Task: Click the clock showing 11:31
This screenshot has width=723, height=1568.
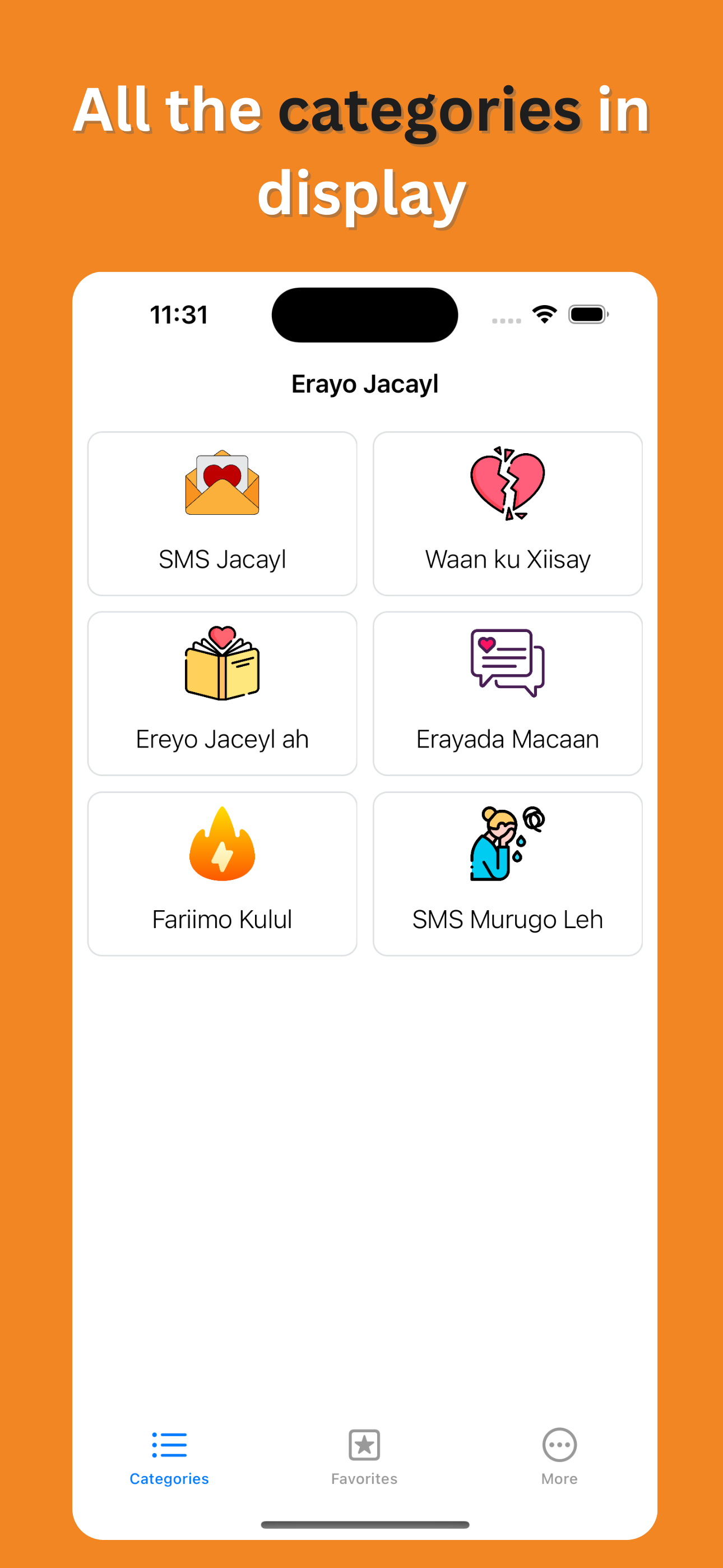Action: pos(178,314)
